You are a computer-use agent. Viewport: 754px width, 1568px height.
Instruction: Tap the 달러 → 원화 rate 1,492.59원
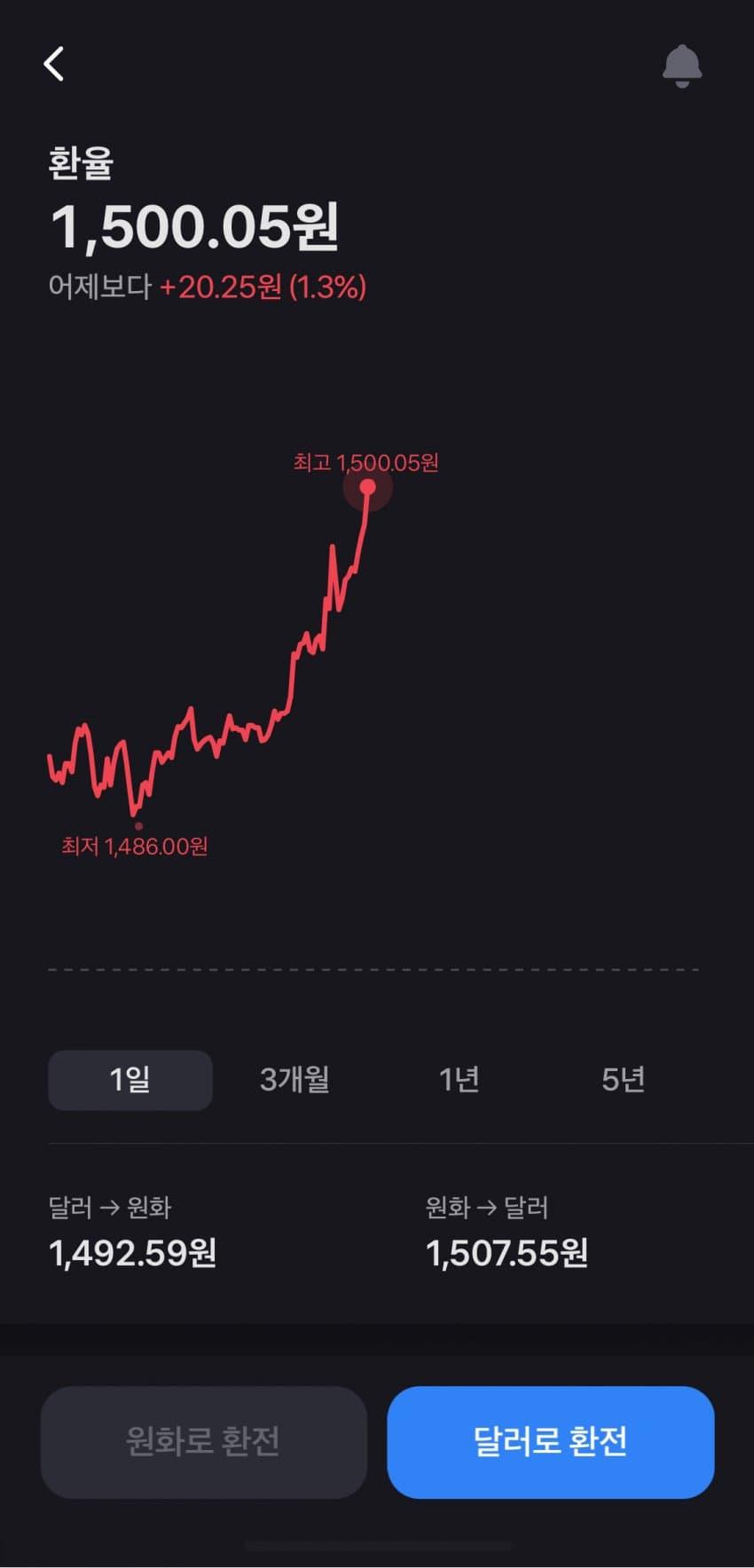(x=133, y=1254)
